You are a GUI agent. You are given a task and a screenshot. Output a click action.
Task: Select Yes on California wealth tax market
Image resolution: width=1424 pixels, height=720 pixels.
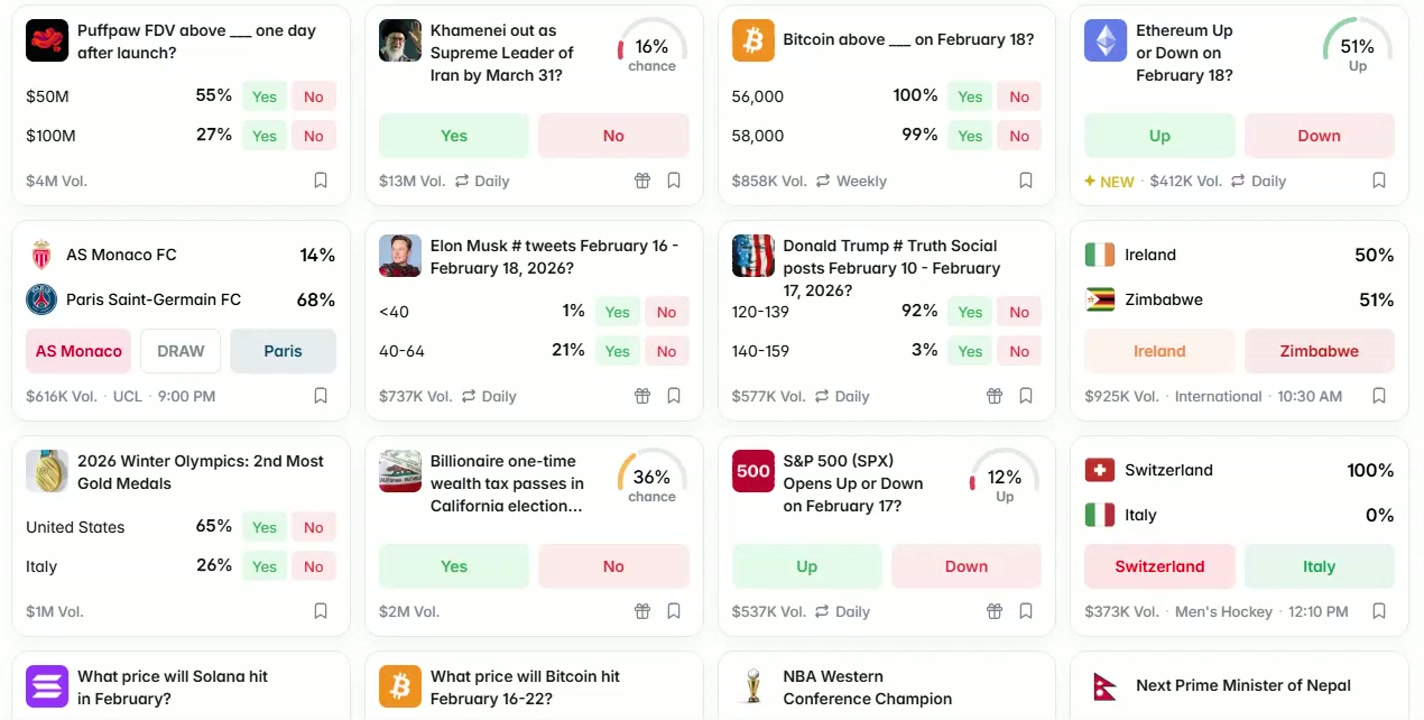click(x=453, y=566)
